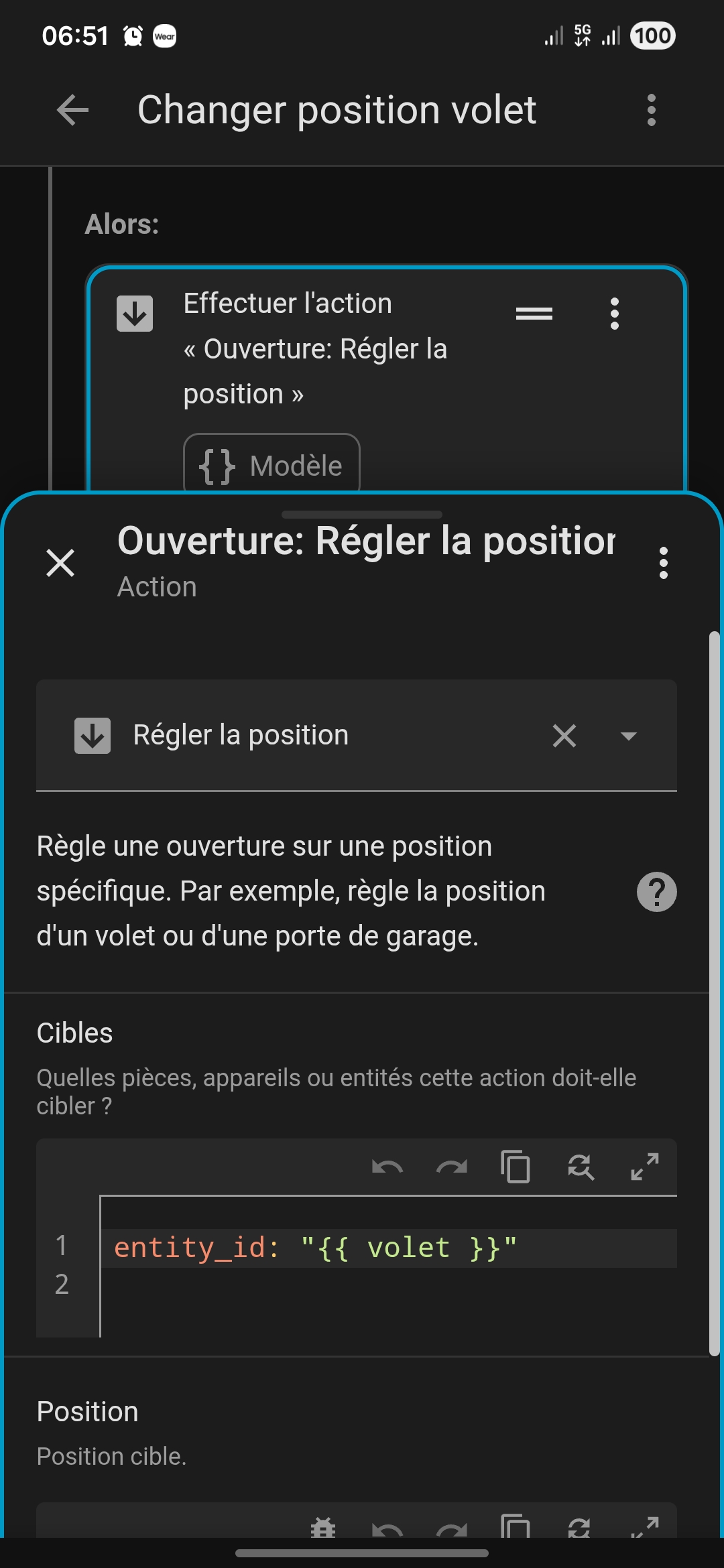Copy the Cibles editor contents
Viewport: 724px width, 1568px height.
516,1167
